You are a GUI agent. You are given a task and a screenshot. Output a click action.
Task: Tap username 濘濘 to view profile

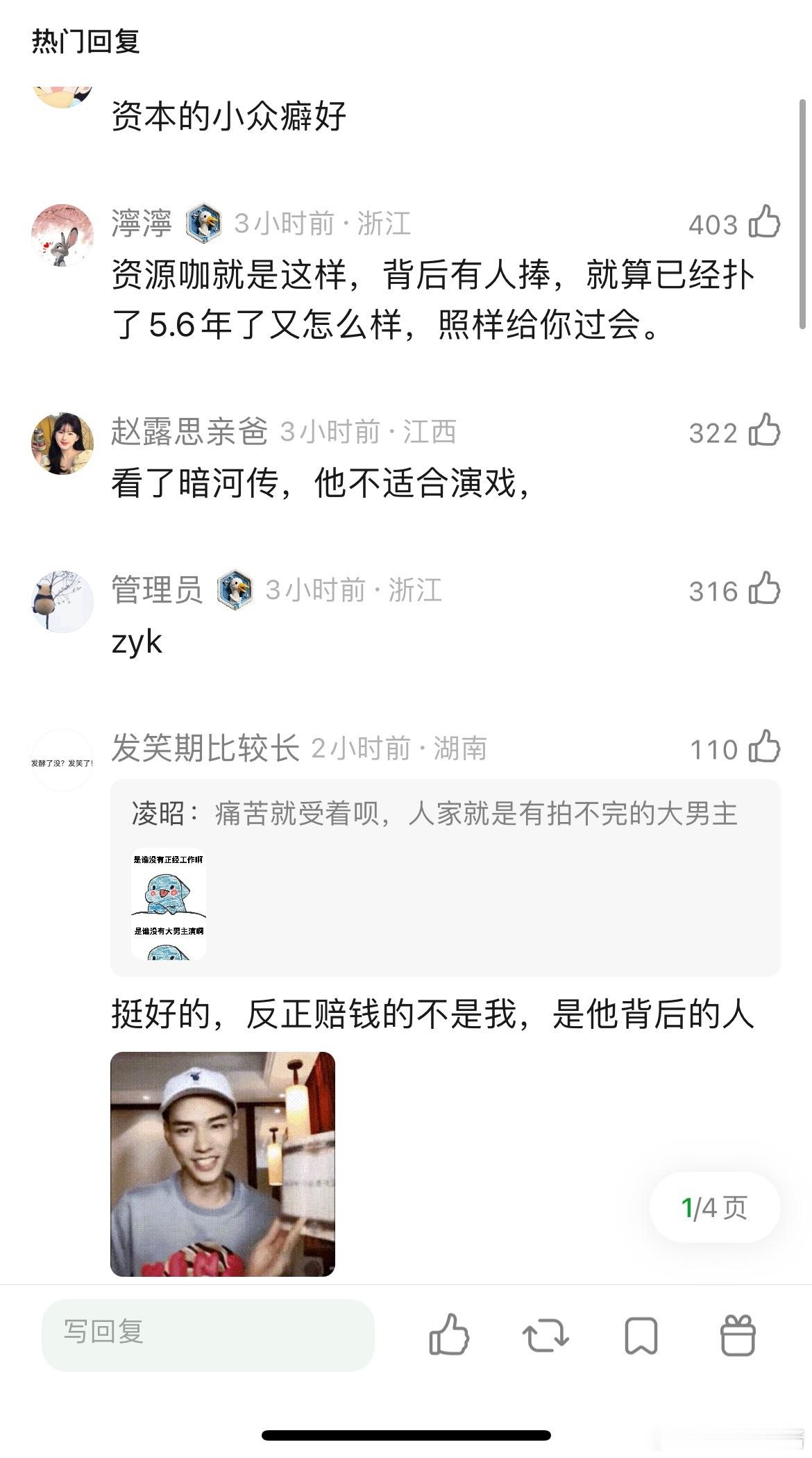point(141,224)
